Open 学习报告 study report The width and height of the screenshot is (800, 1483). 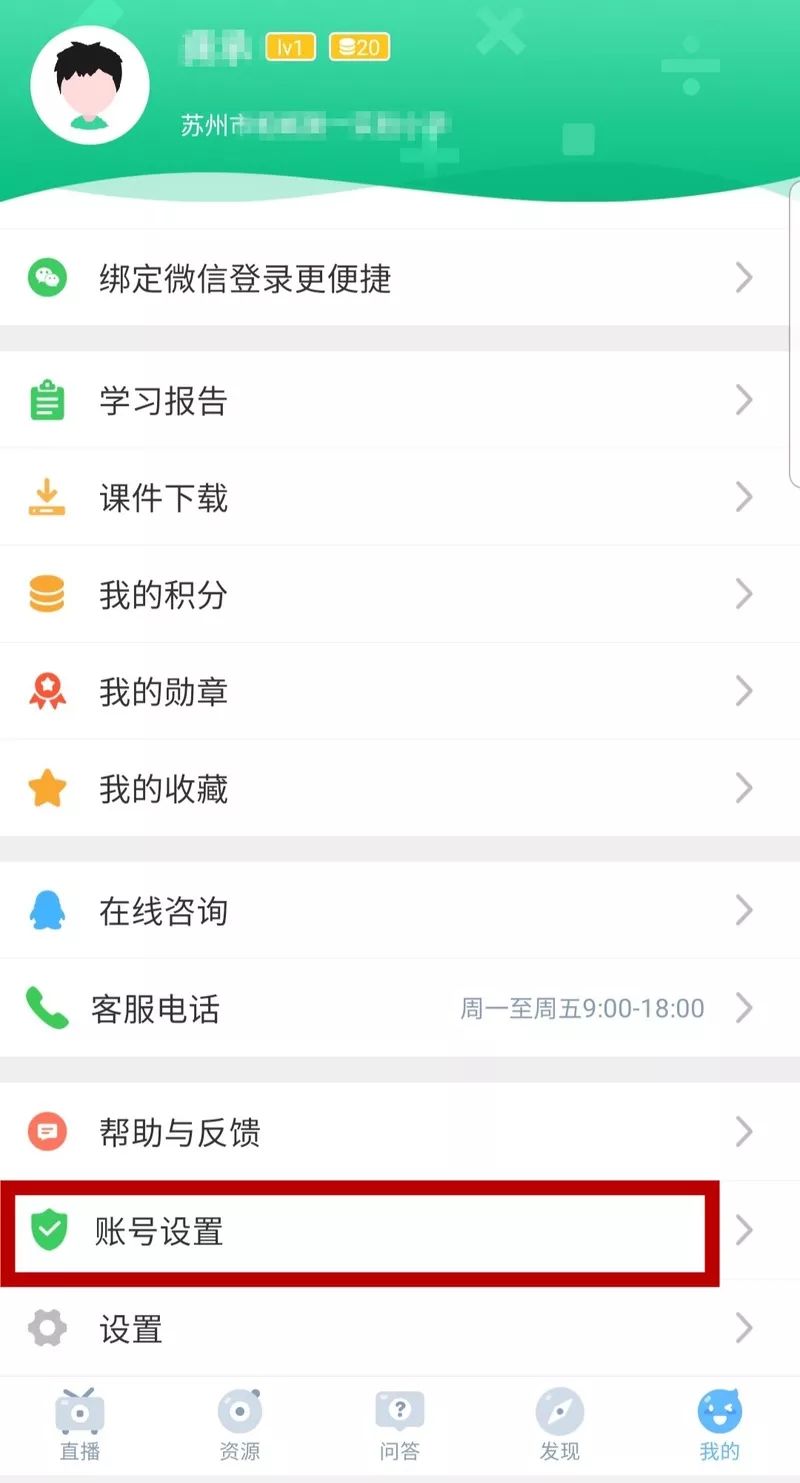click(x=400, y=400)
